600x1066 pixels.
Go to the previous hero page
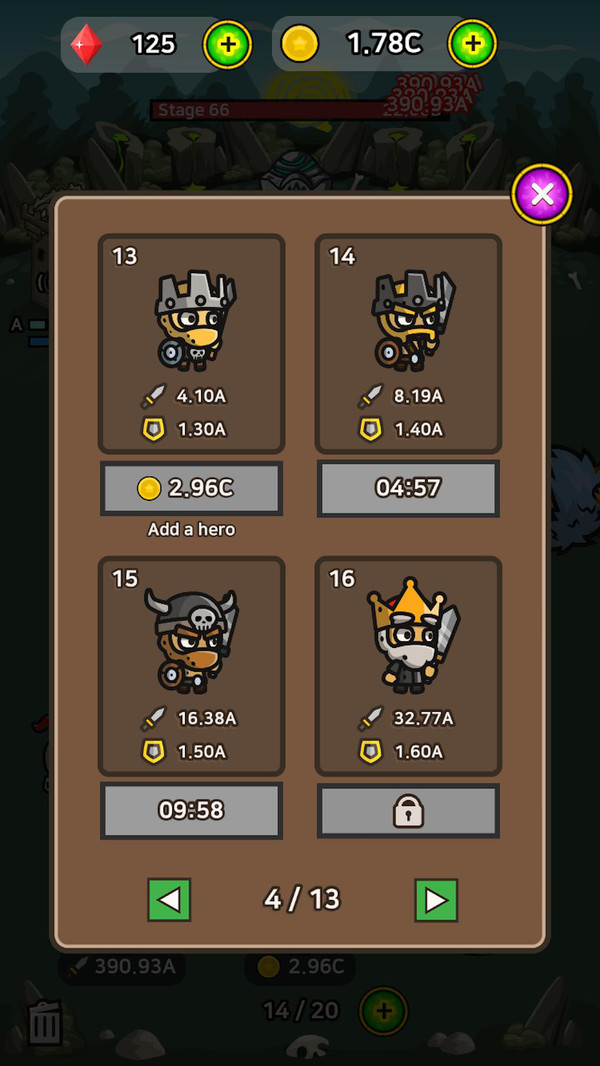coord(169,900)
